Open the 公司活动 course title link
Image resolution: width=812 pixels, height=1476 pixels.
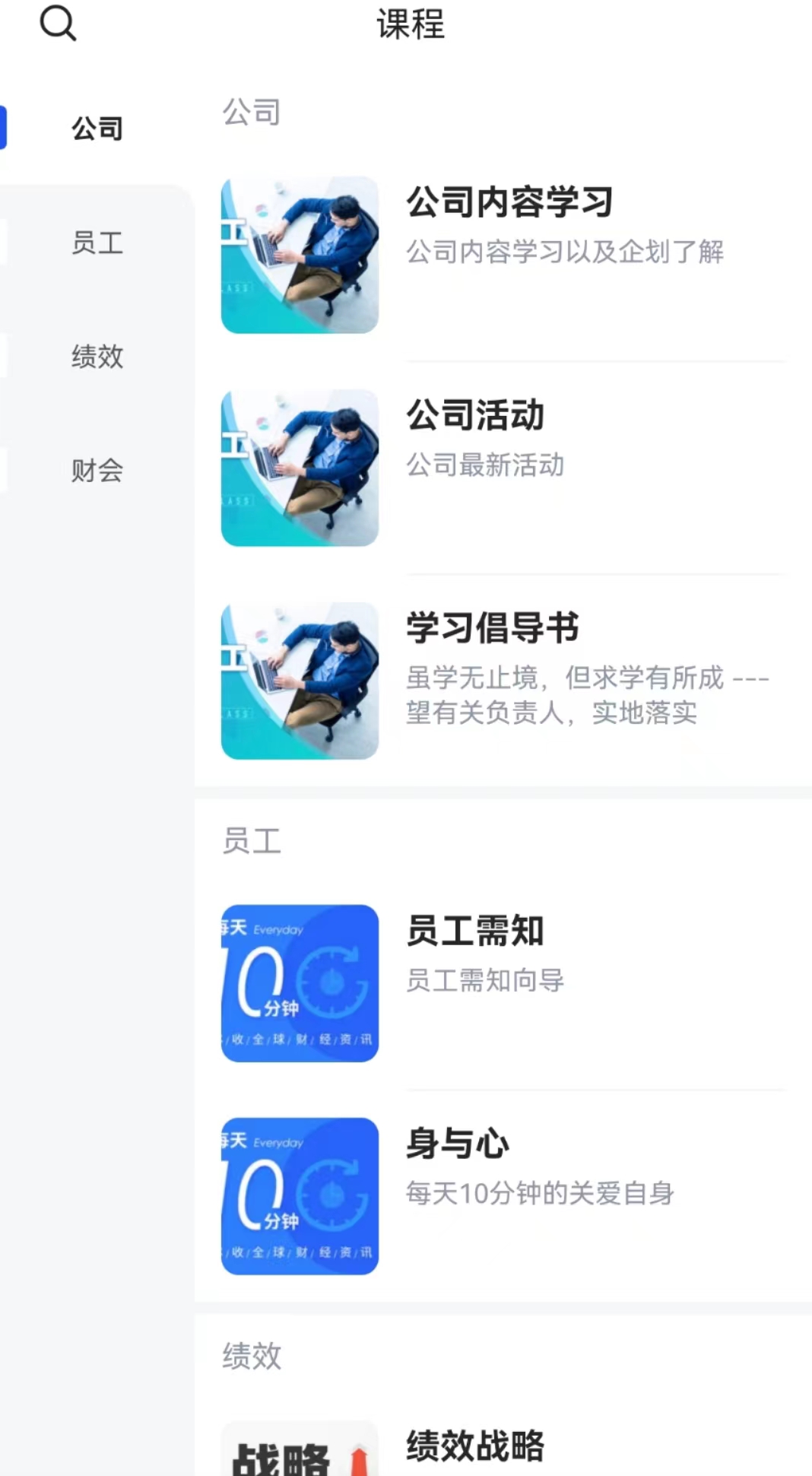[475, 414]
